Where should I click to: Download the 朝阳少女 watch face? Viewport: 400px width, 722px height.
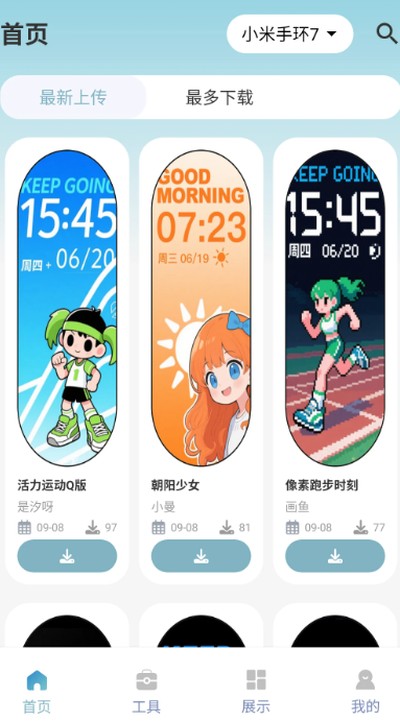tap(201, 556)
